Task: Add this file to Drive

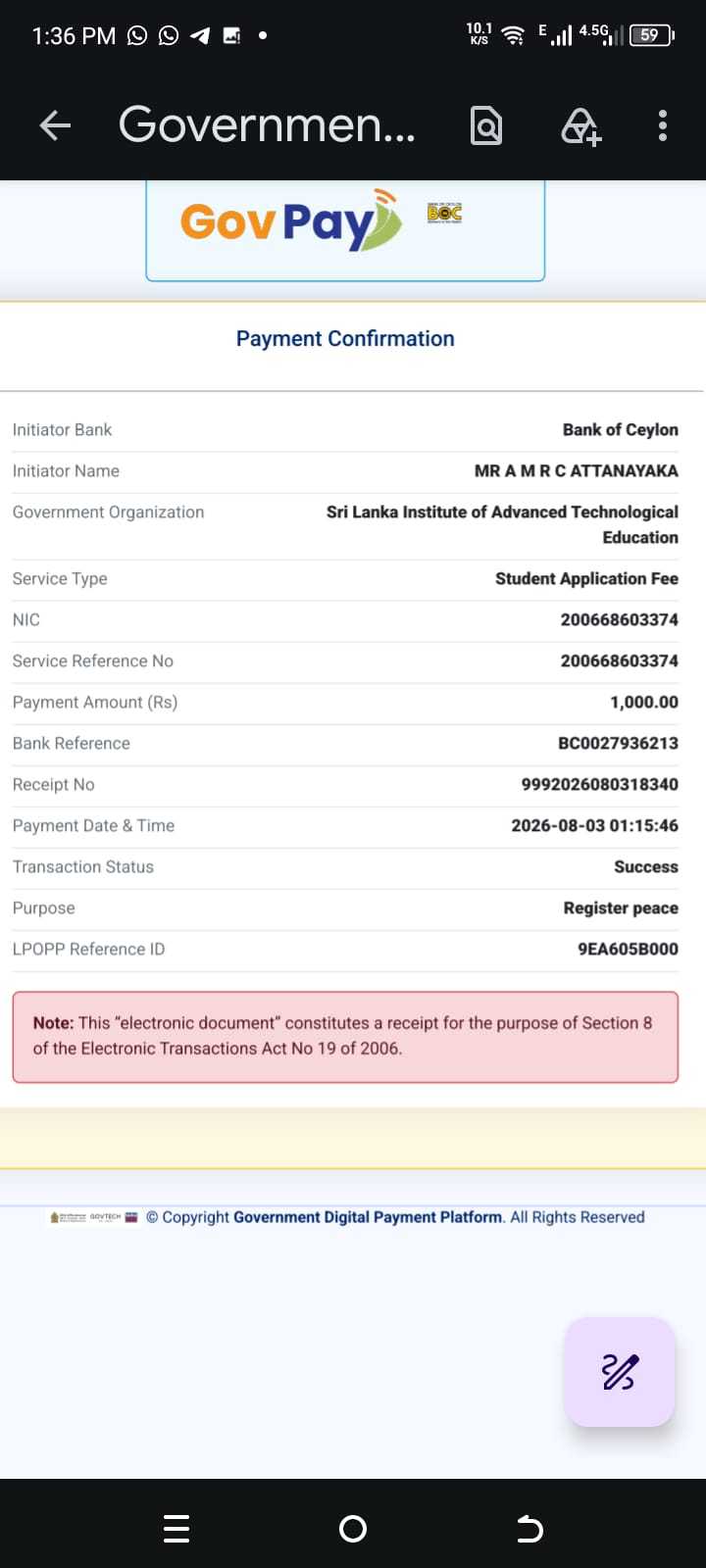Action: tap(580, 125)
